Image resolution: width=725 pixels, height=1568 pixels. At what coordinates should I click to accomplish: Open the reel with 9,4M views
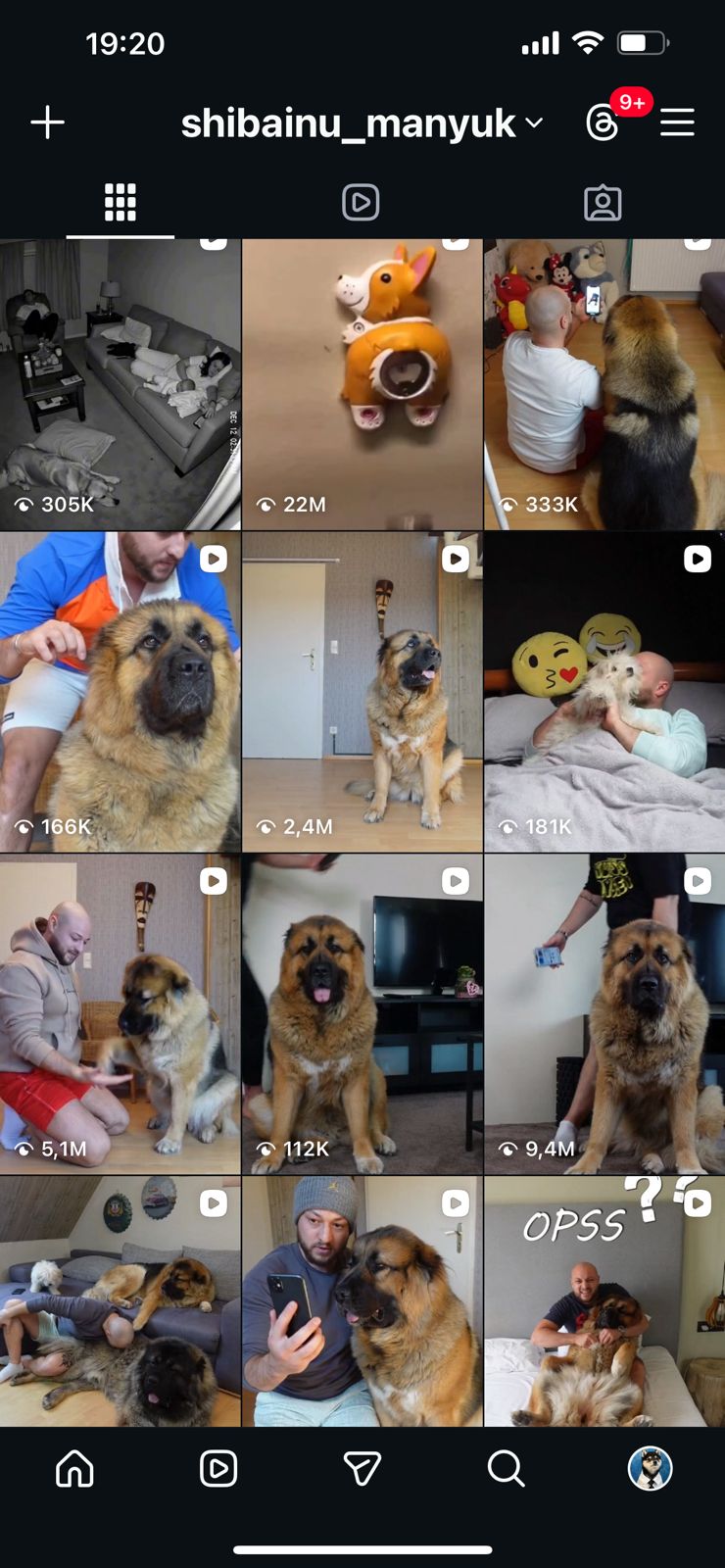604,1014
